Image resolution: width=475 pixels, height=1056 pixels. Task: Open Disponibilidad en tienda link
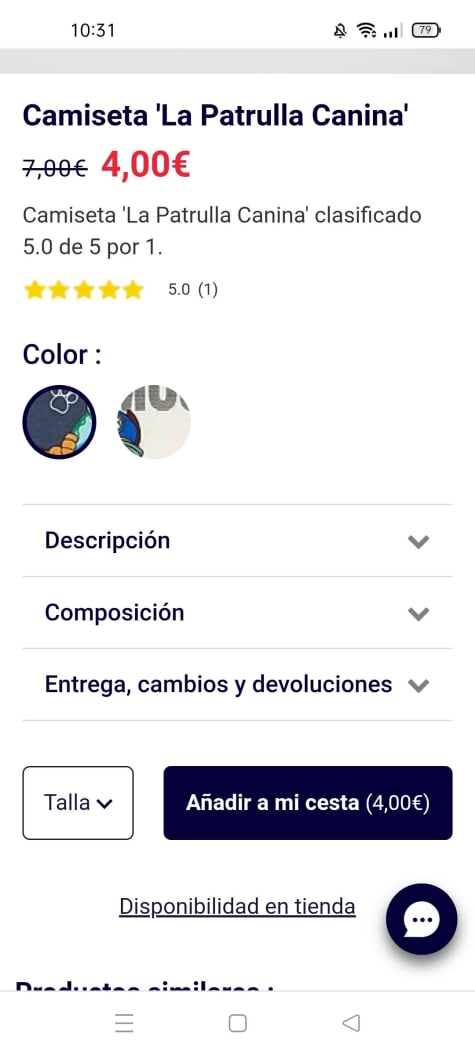click(237, 906)
